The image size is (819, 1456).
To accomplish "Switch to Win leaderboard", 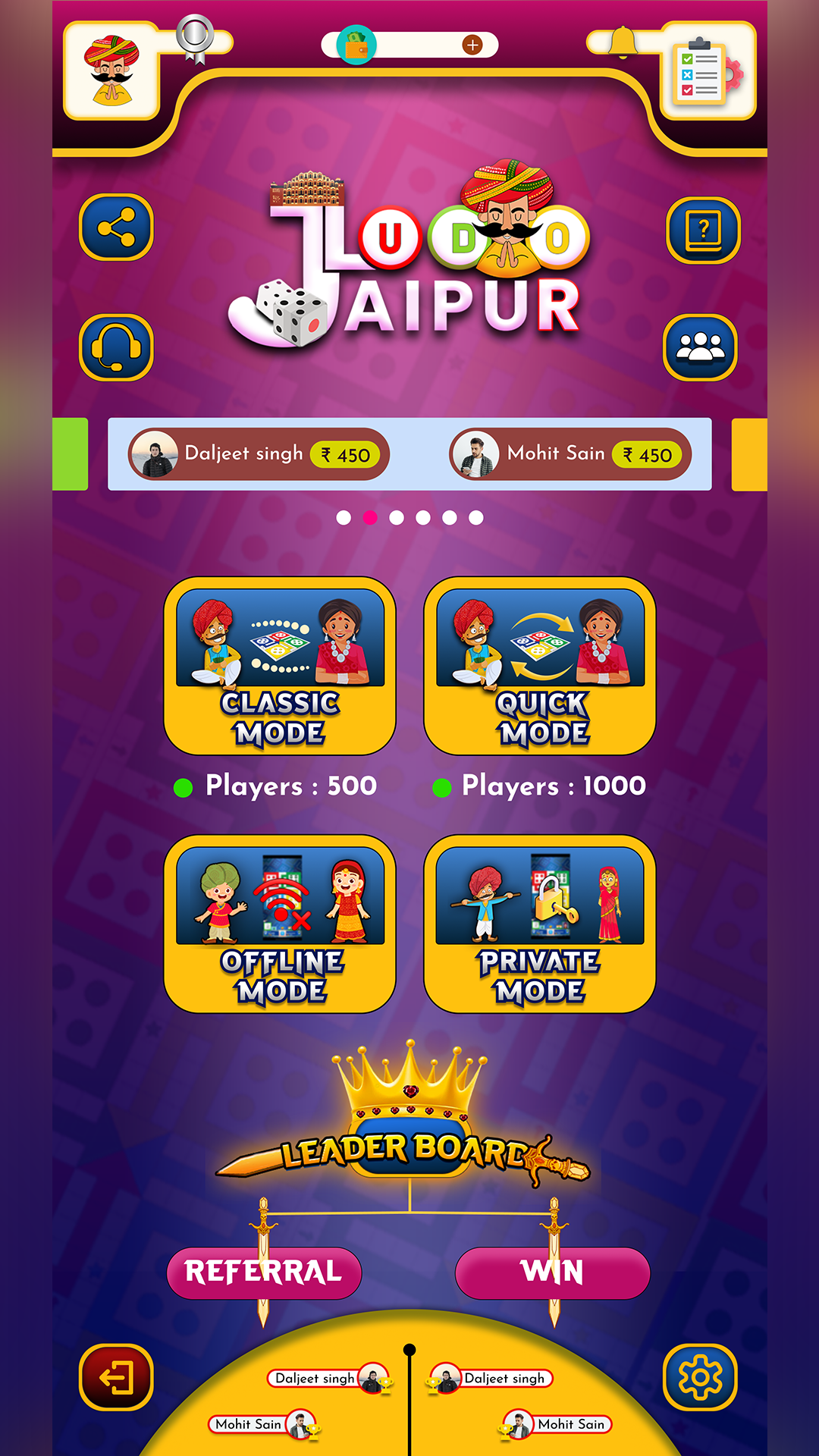I will pyautogui.click(x=552, y=1273).
